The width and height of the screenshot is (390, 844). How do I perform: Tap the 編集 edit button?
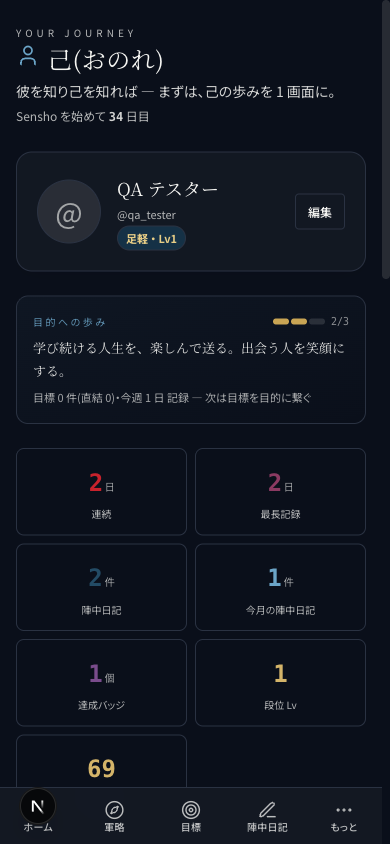[x=320, y=212]
